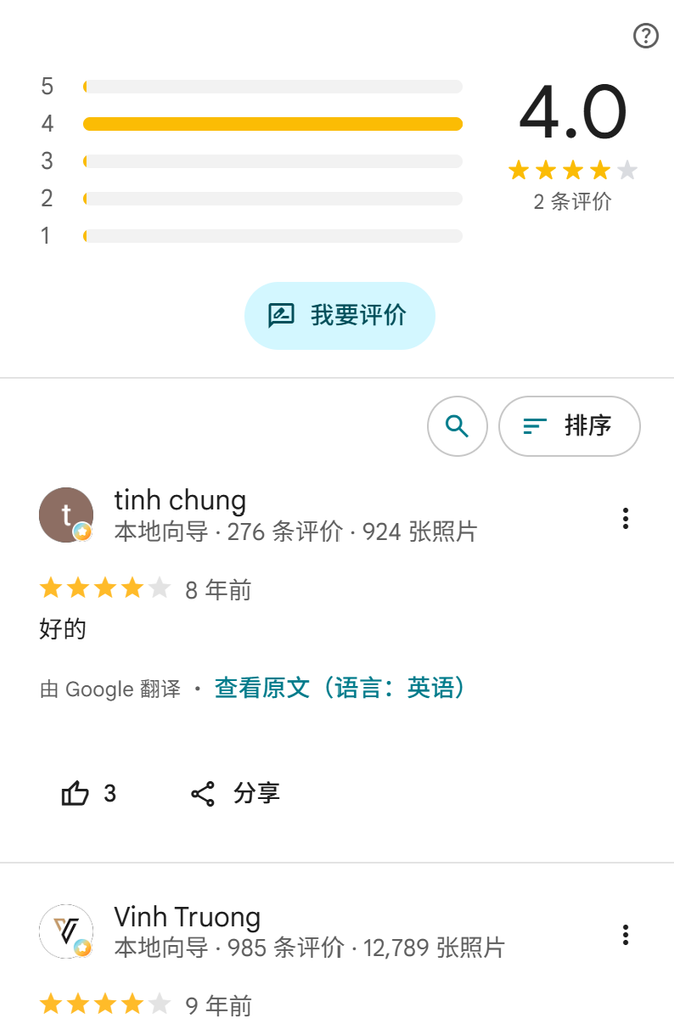The width and height of the screenshot is (674, 1024).
Task: Open tinh chung's reviewer profile
Action: pyautogui.click(x=180, y=500)
